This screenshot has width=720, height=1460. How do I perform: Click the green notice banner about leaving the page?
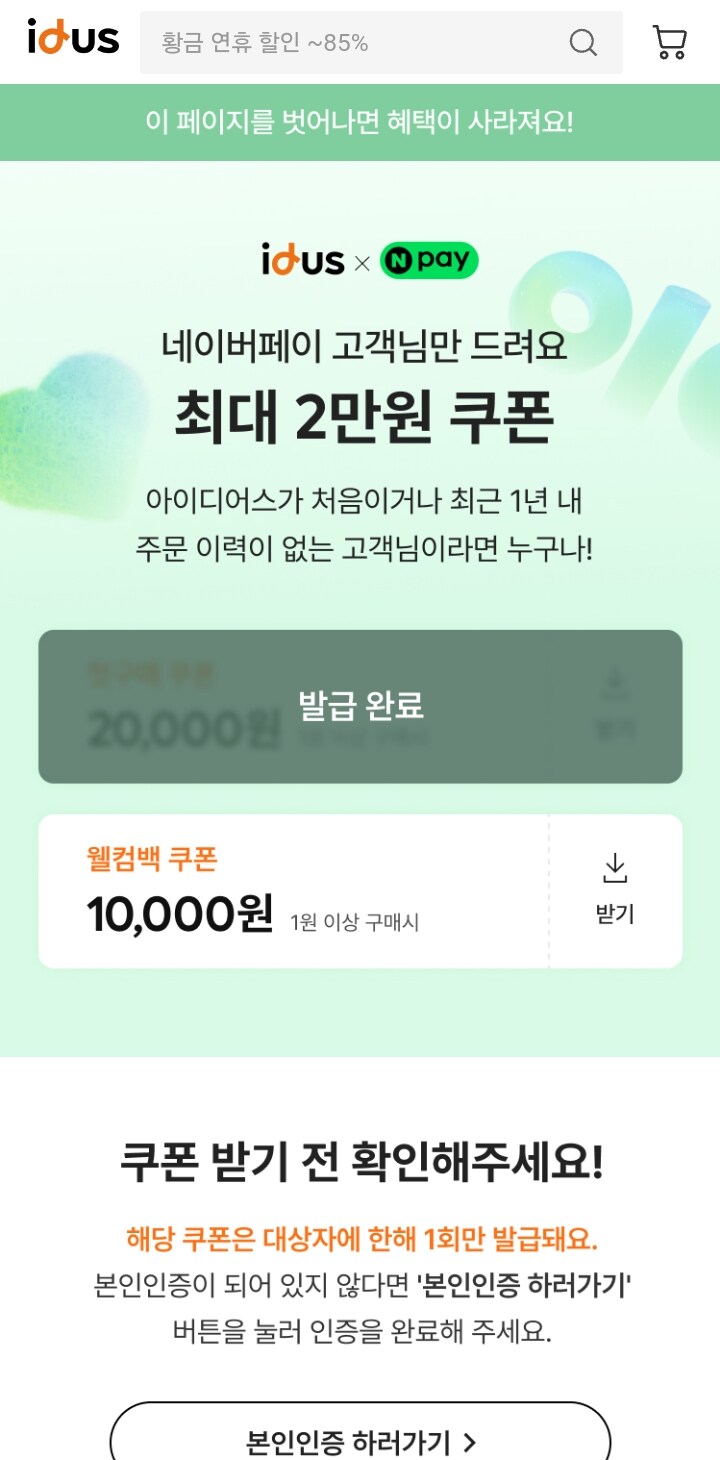[x=360, y=121]
